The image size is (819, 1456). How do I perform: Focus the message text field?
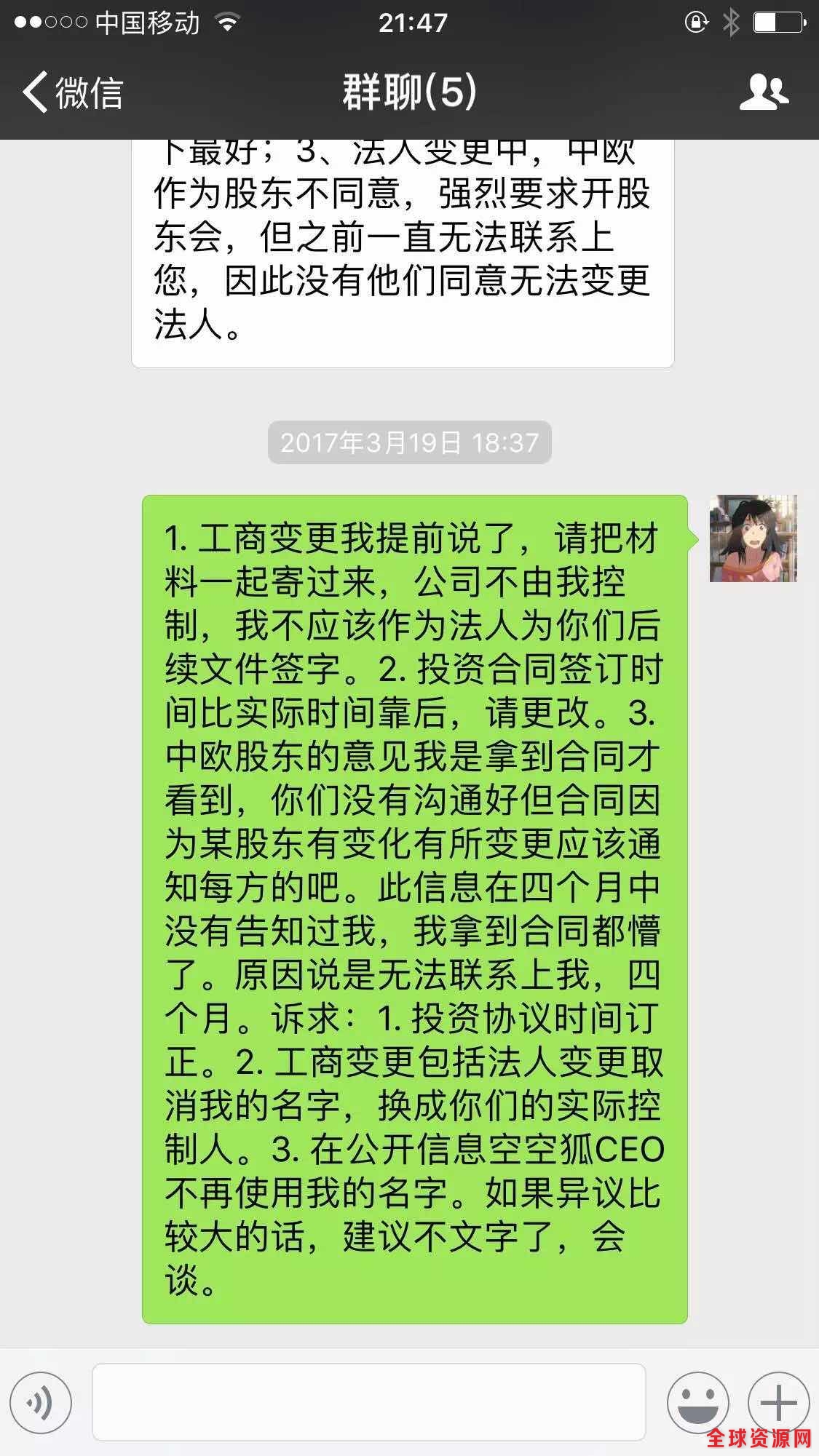pos(368,1402)
